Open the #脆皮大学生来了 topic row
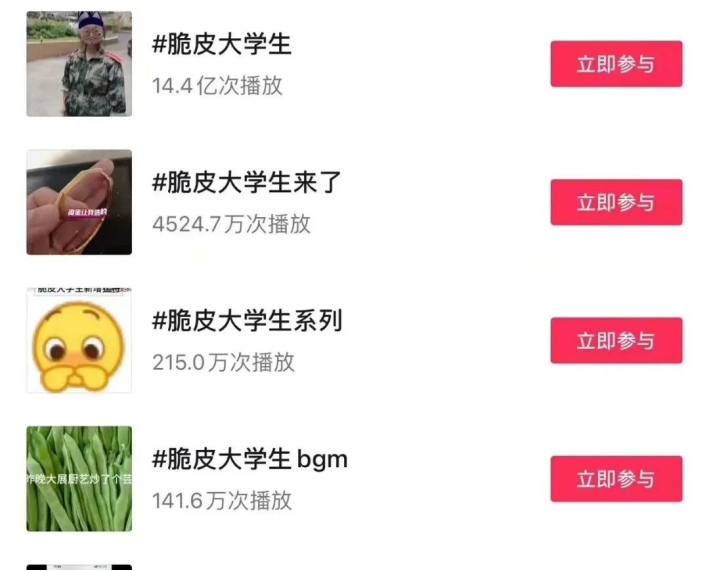709x571 pixels. [x=247, y=183]
